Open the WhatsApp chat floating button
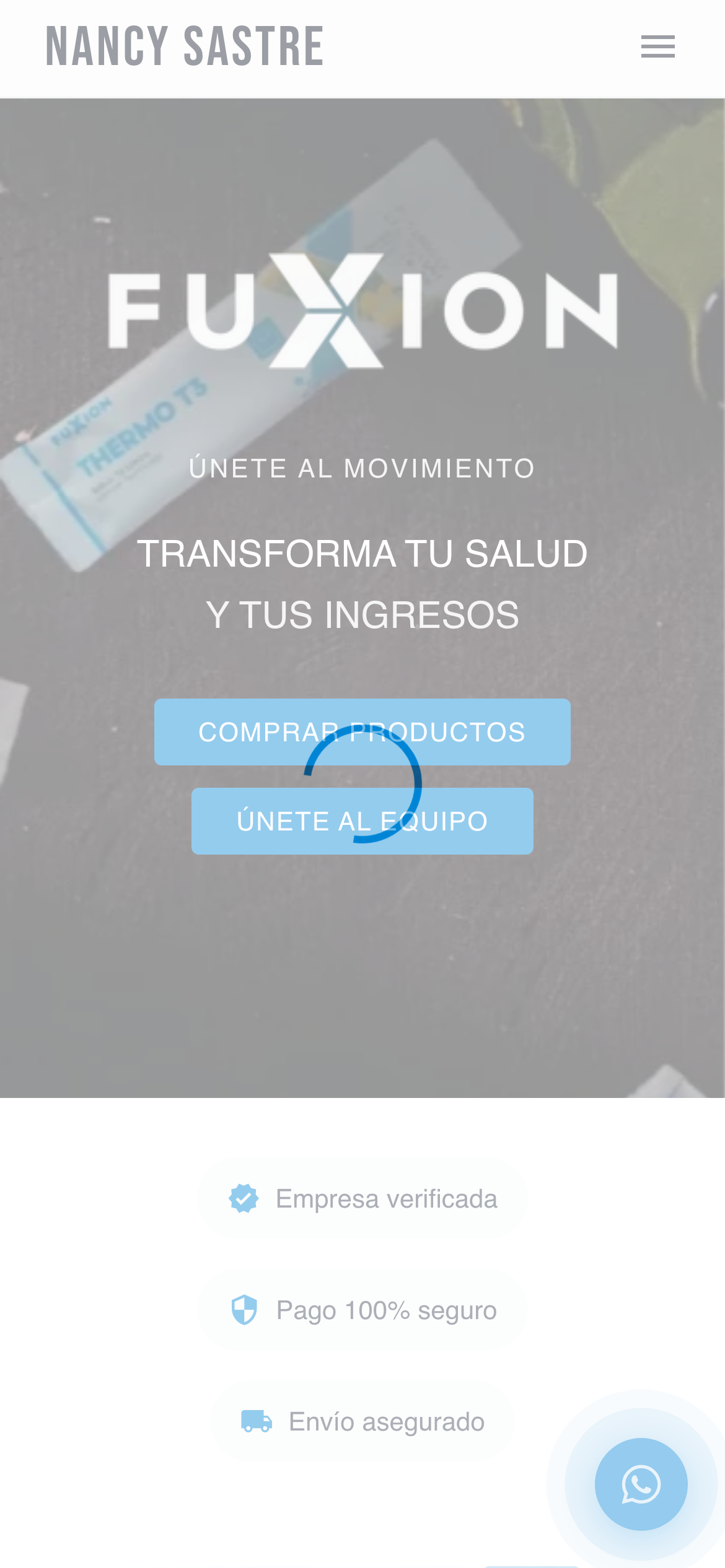 641,1484
